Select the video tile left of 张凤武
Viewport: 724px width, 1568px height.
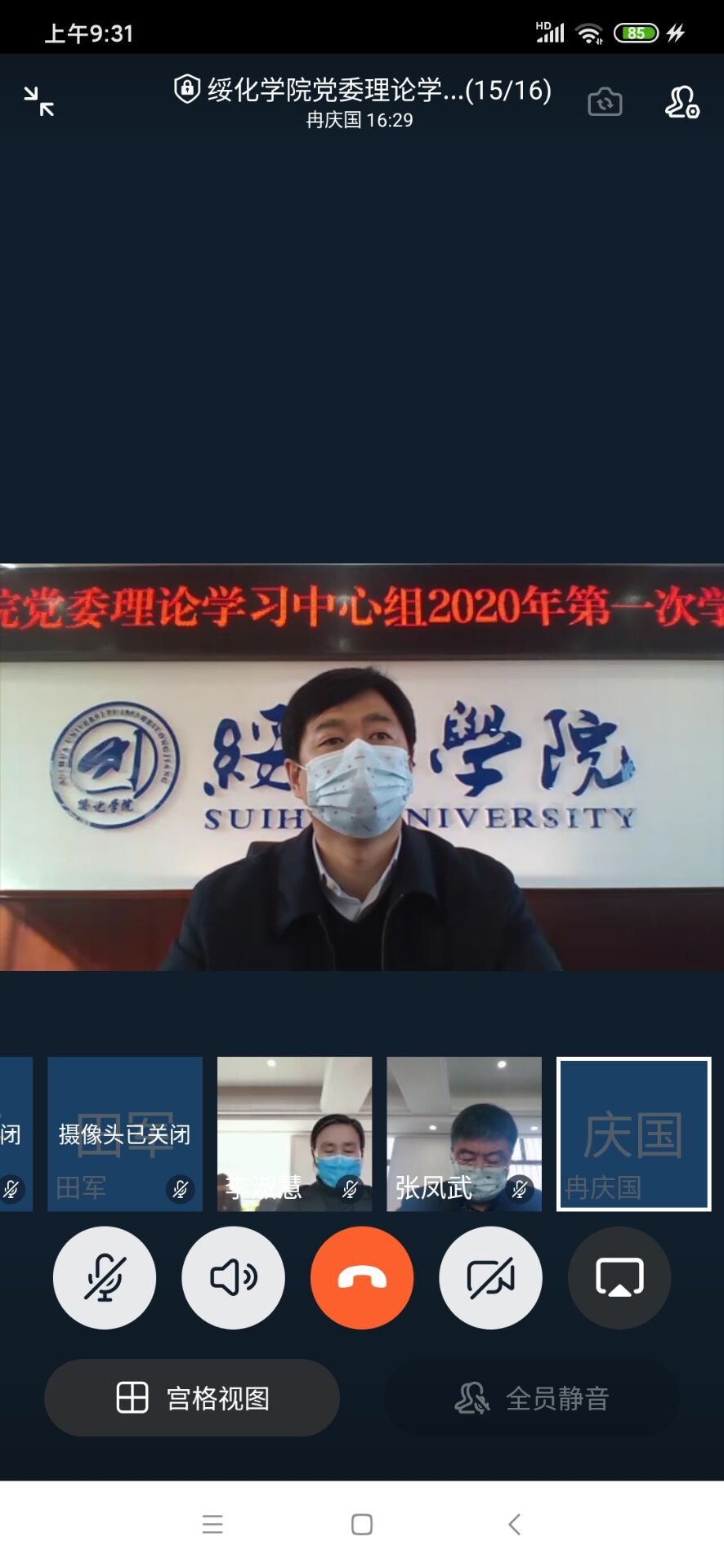pyautogui.click(x=294, y=1134)
